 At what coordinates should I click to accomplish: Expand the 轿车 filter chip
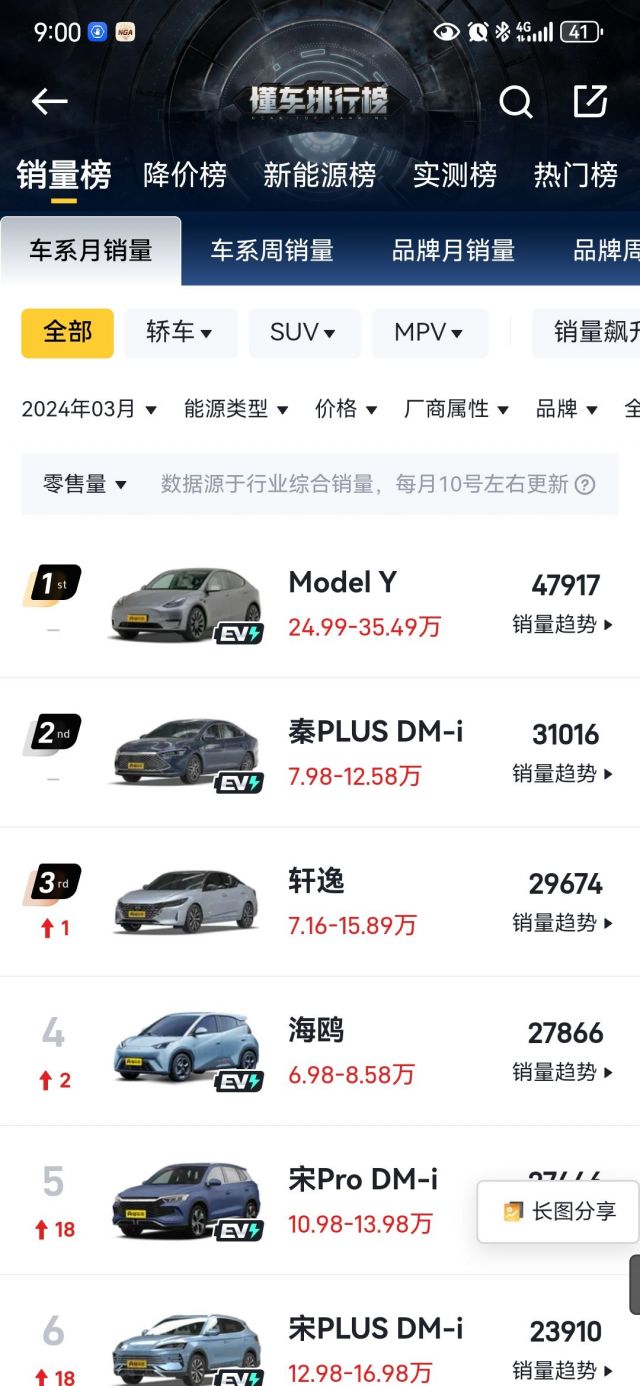point(180,333)
